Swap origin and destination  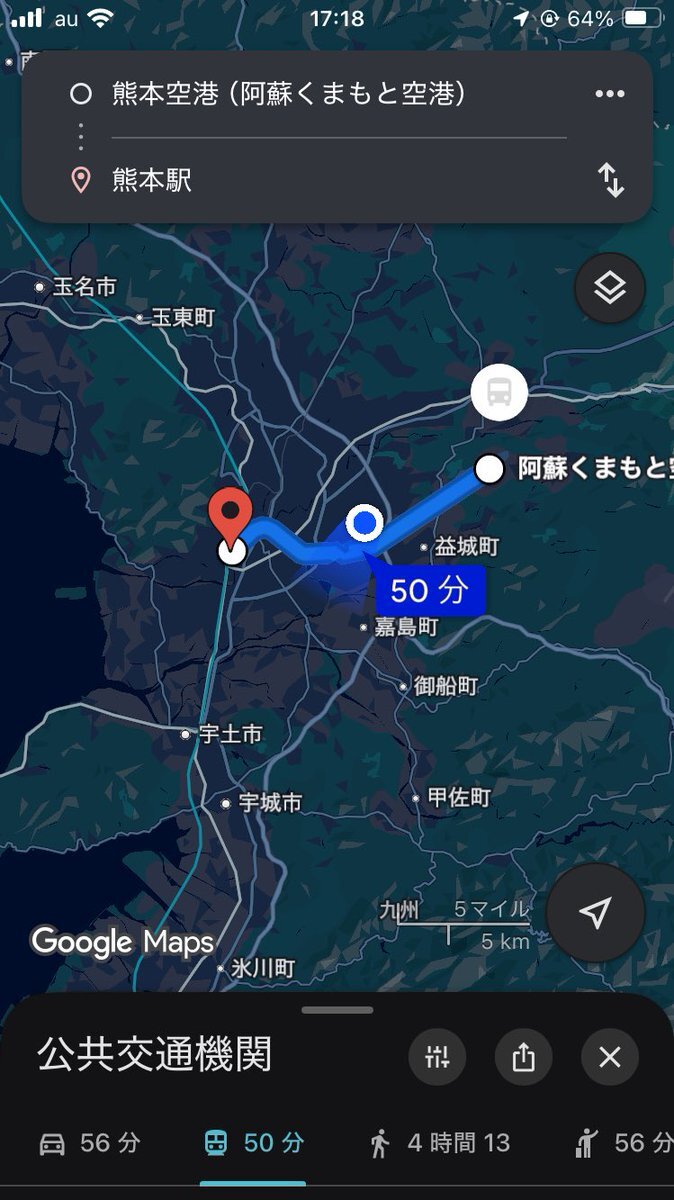(x=610, y=181)
